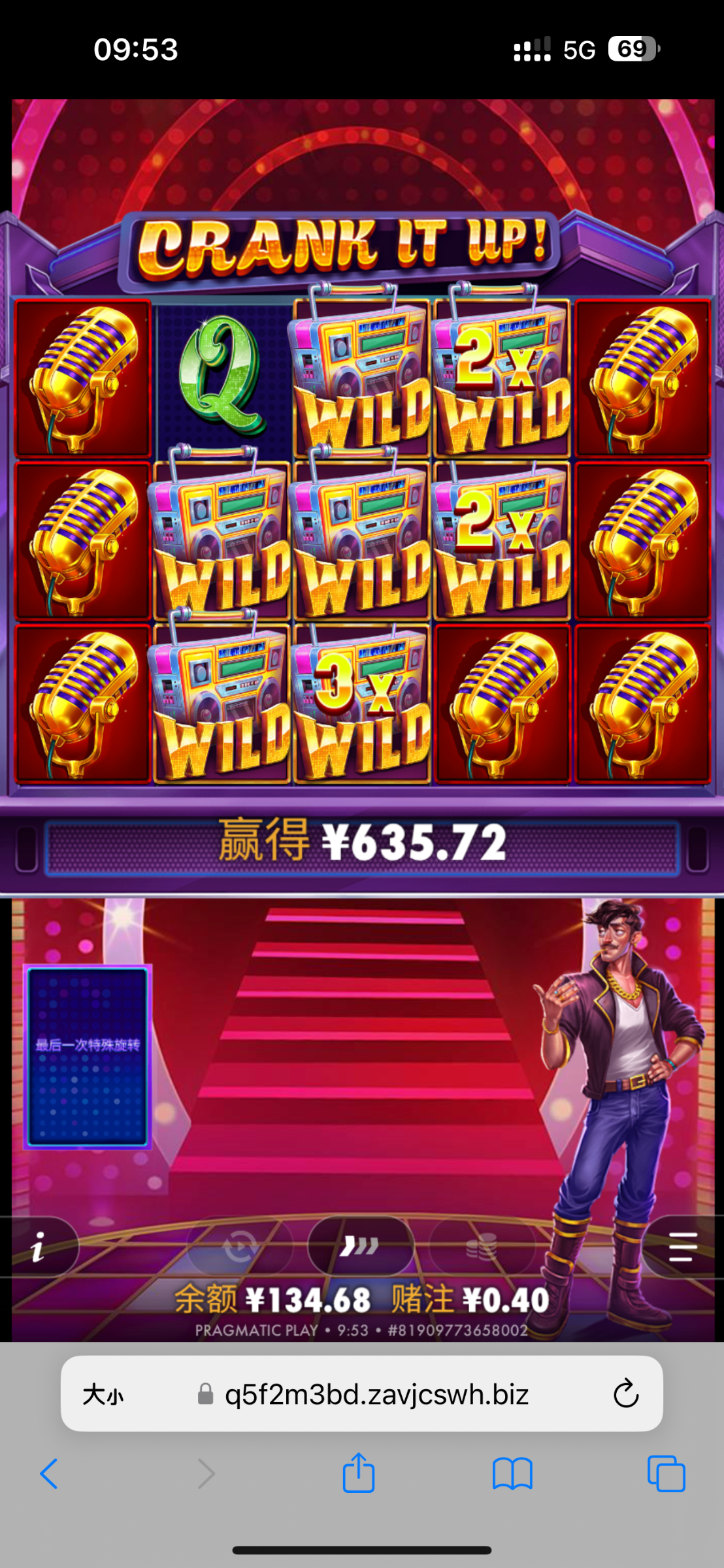724x1568 pixels.
Task: Share this page
Action: pyautogui.click(x=359, y=1473)
